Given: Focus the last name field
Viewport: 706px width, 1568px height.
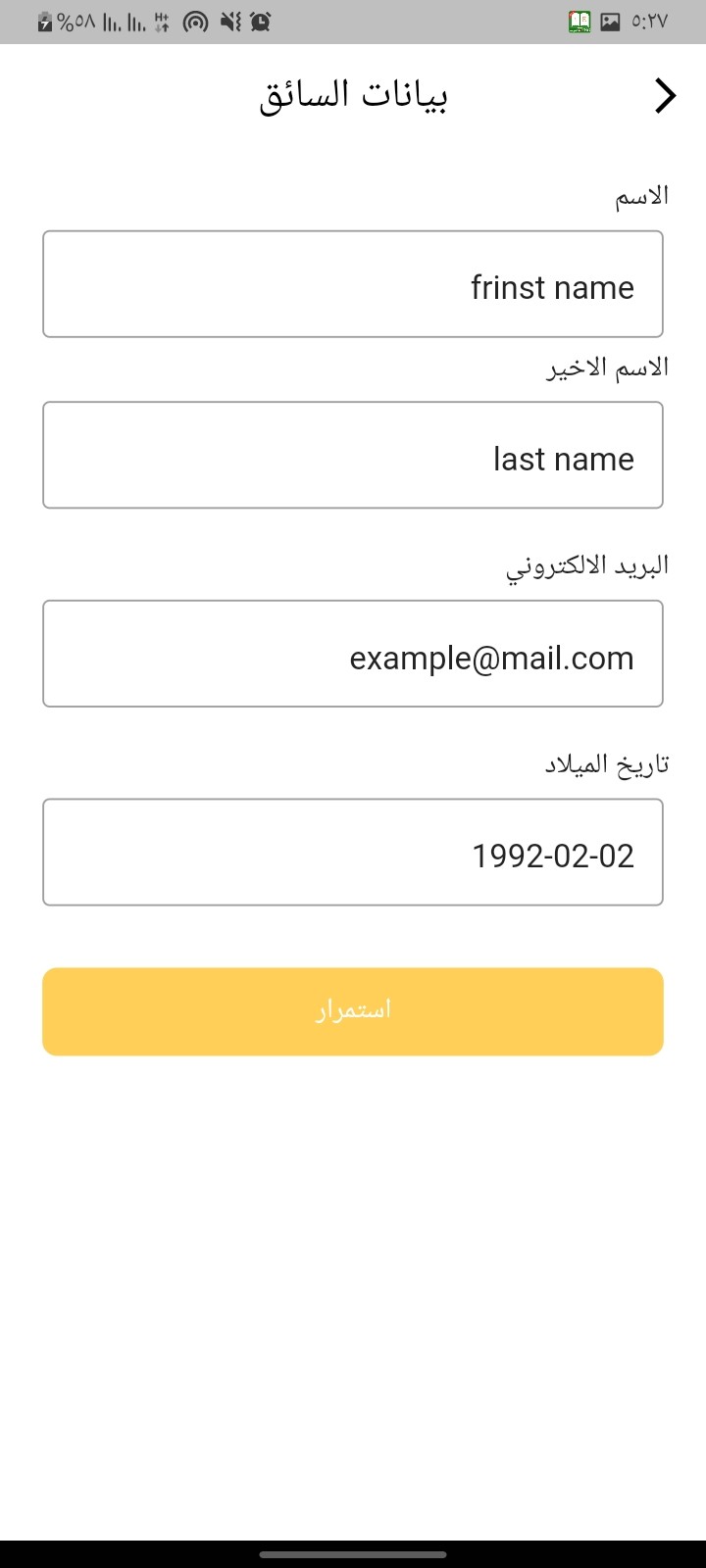Looking at the screenshot, I should click(353, 455).
